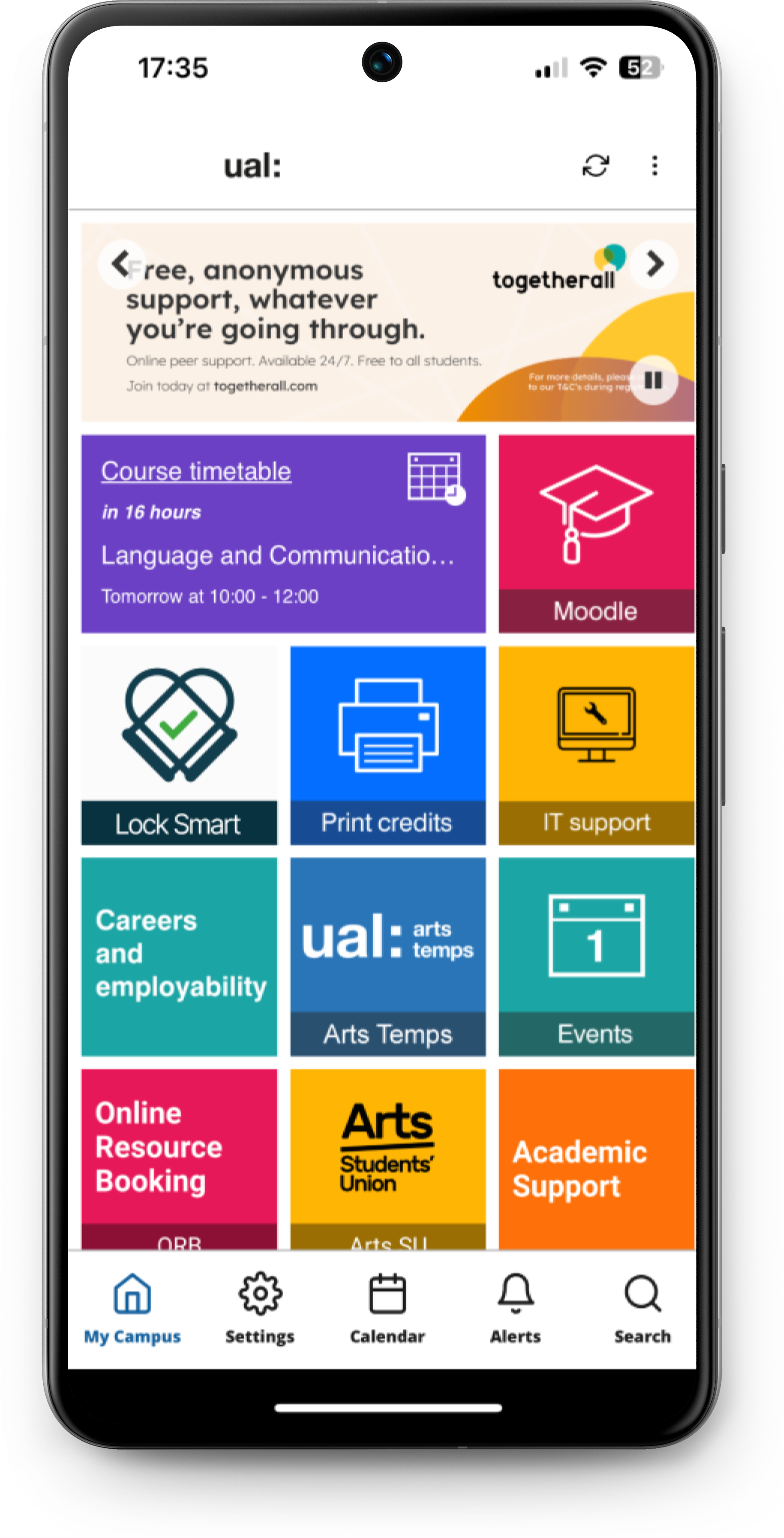Open the Academic Support tile
784x1538 pixels.
[596, 1158]
